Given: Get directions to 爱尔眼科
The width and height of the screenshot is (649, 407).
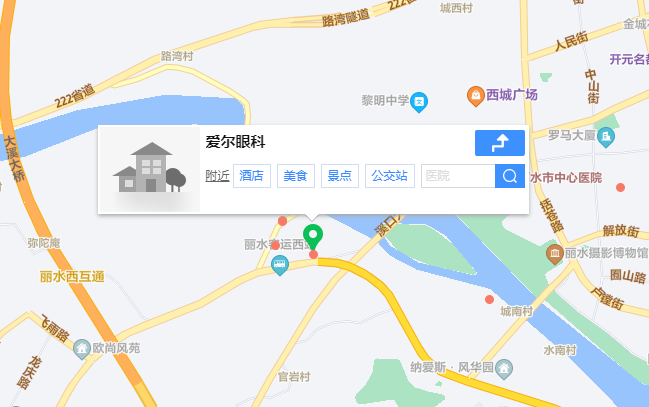Looking at the screenshot, I should click(499, 143).
